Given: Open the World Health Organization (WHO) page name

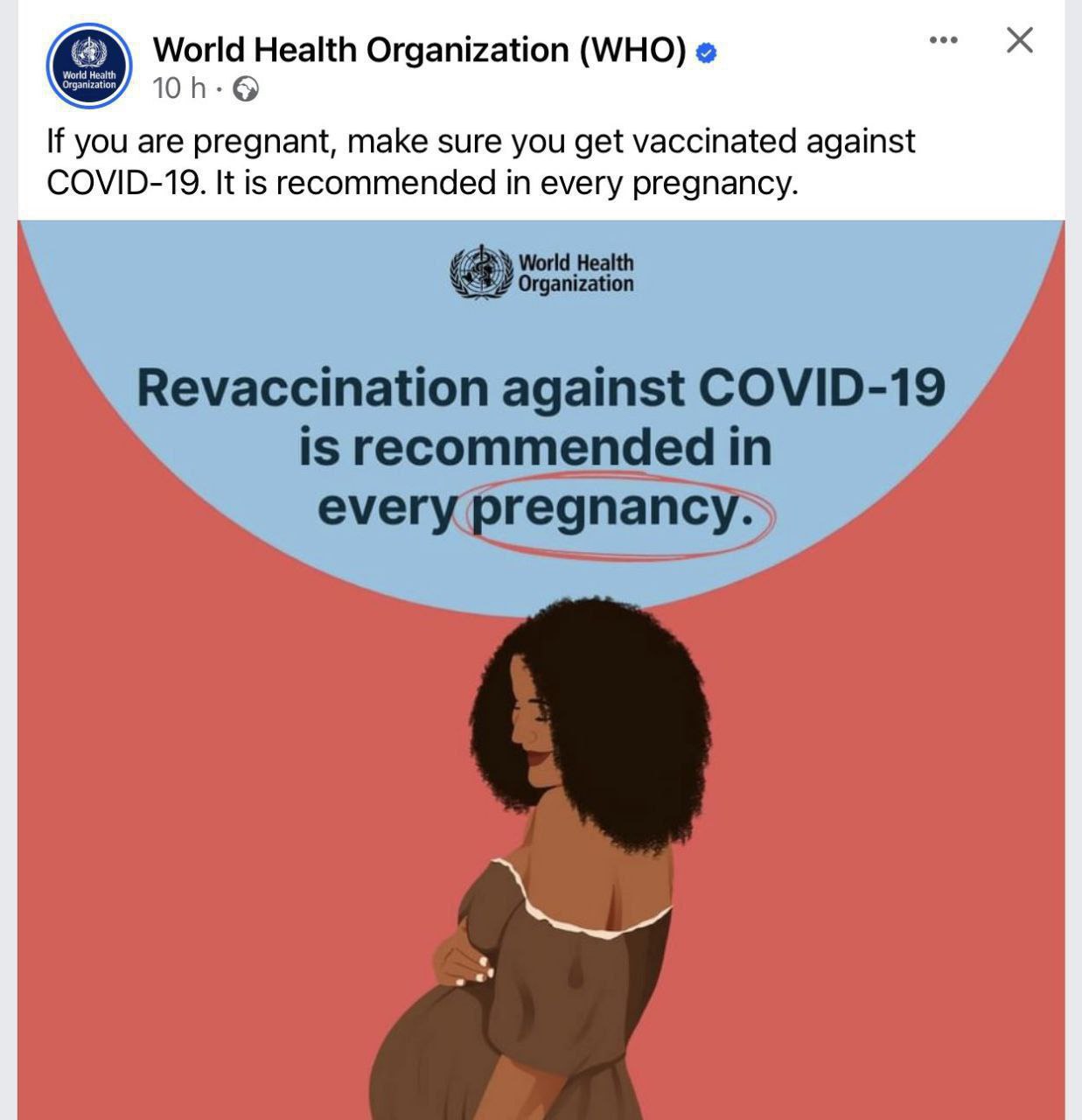Looking at the screenshot, I should coord(419,51).
